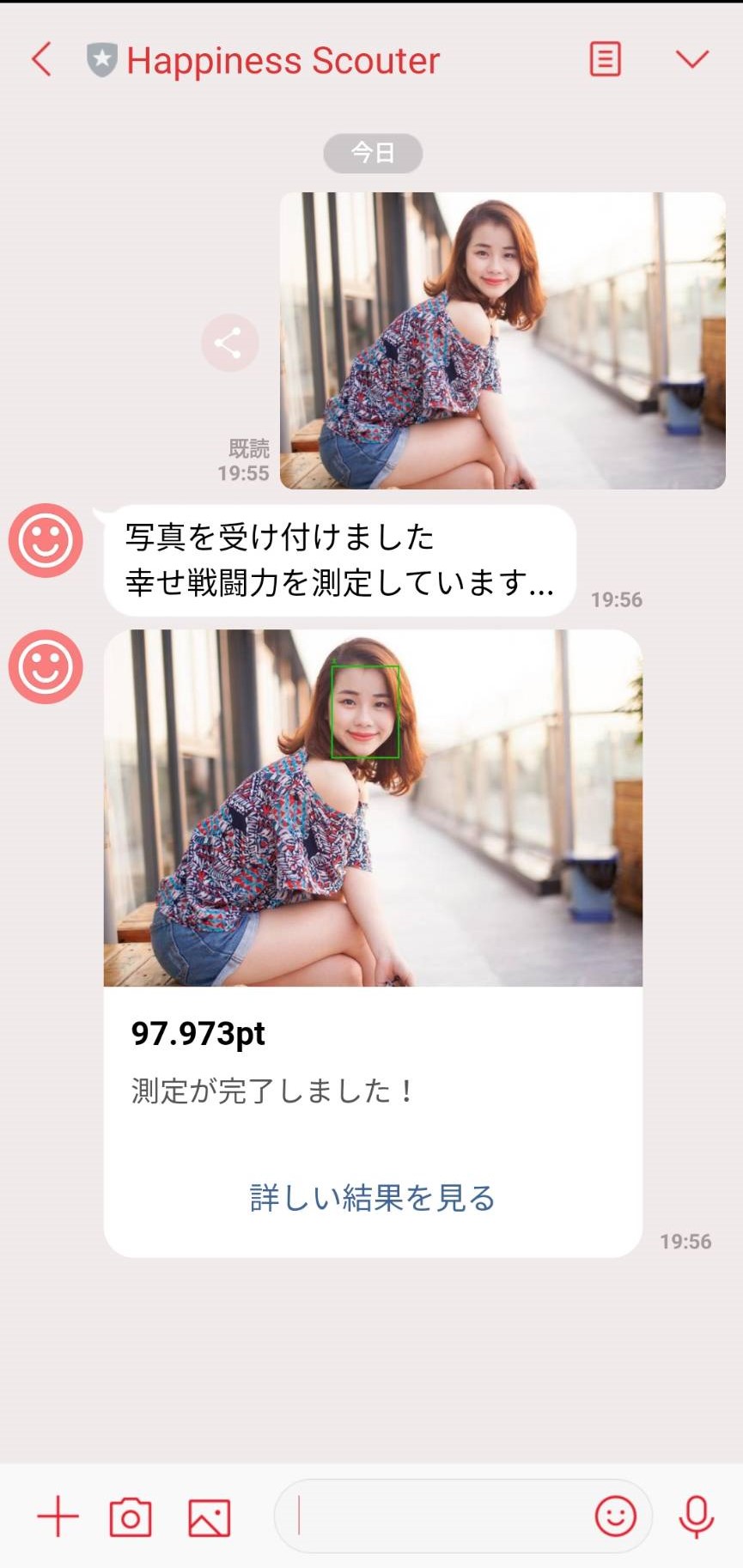Share the sent photo
Screen dimensions: 743x1568
(x=229, y=343)
